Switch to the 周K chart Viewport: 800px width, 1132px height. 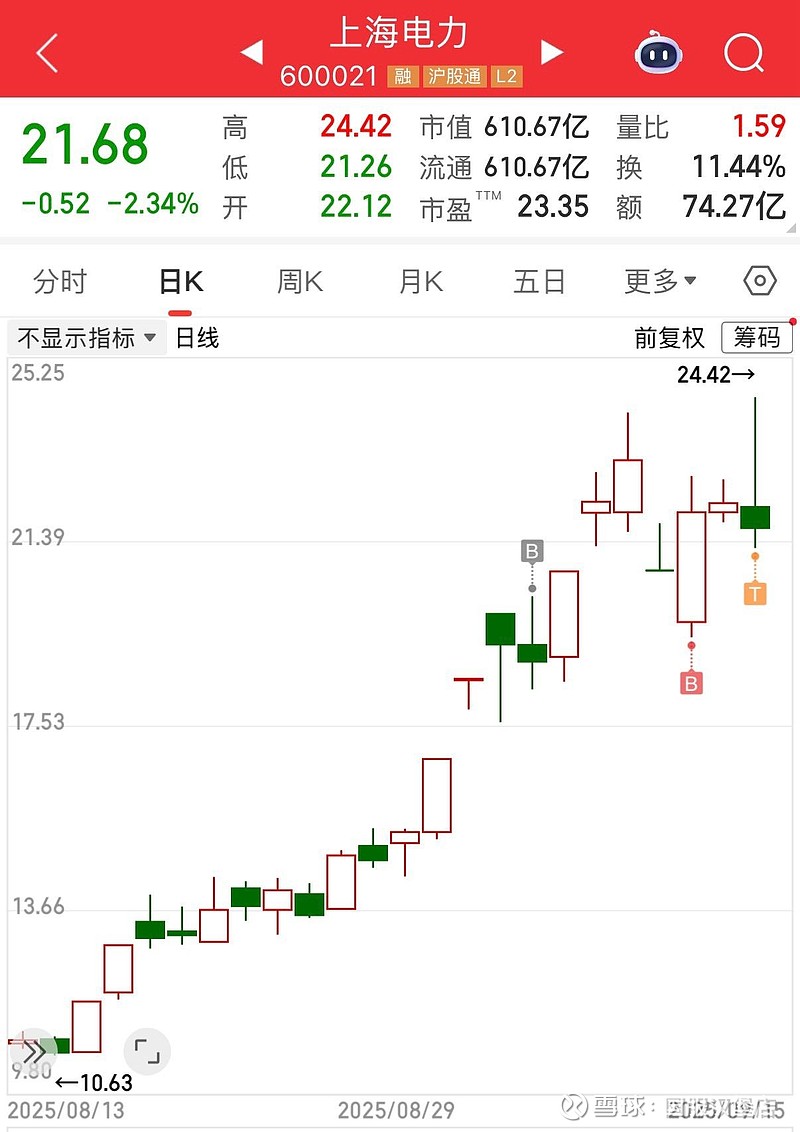[x=300, y=282]
